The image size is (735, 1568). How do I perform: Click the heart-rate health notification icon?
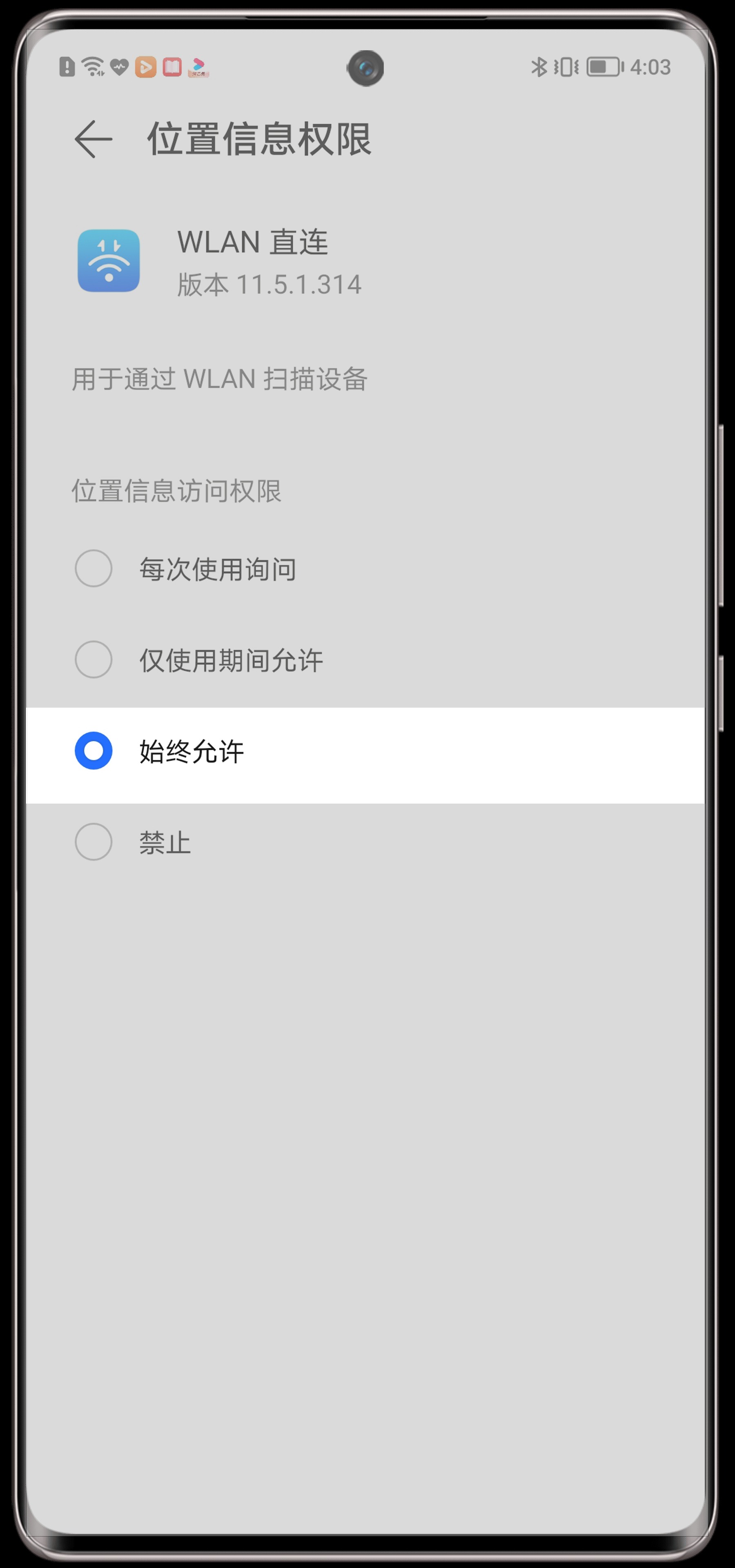[x=118, y=67]
